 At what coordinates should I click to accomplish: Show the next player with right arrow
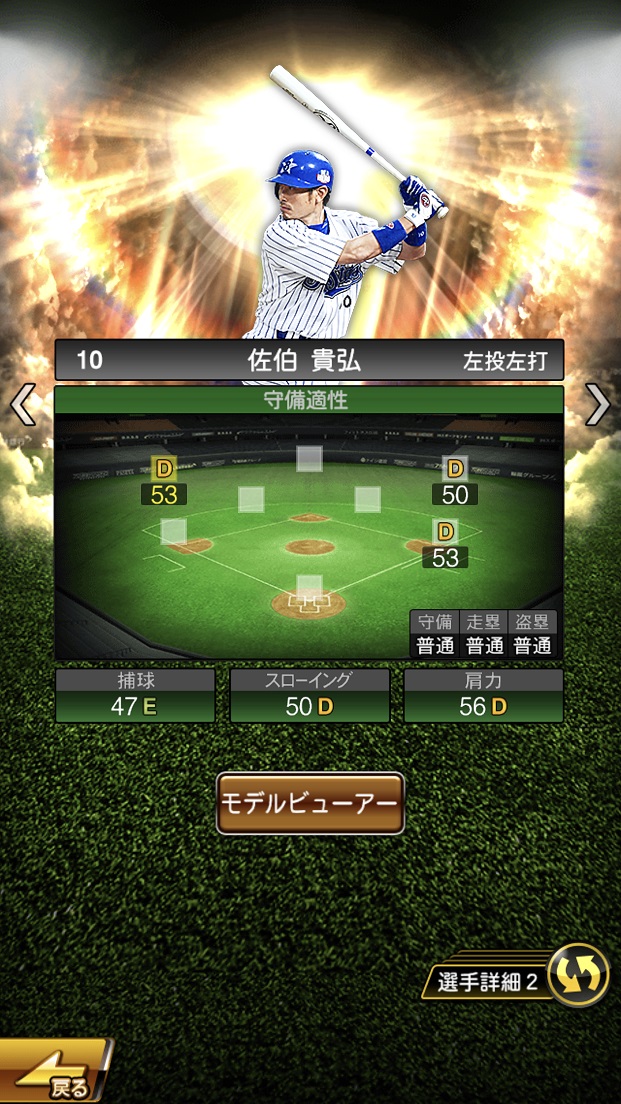pos(597,405)
